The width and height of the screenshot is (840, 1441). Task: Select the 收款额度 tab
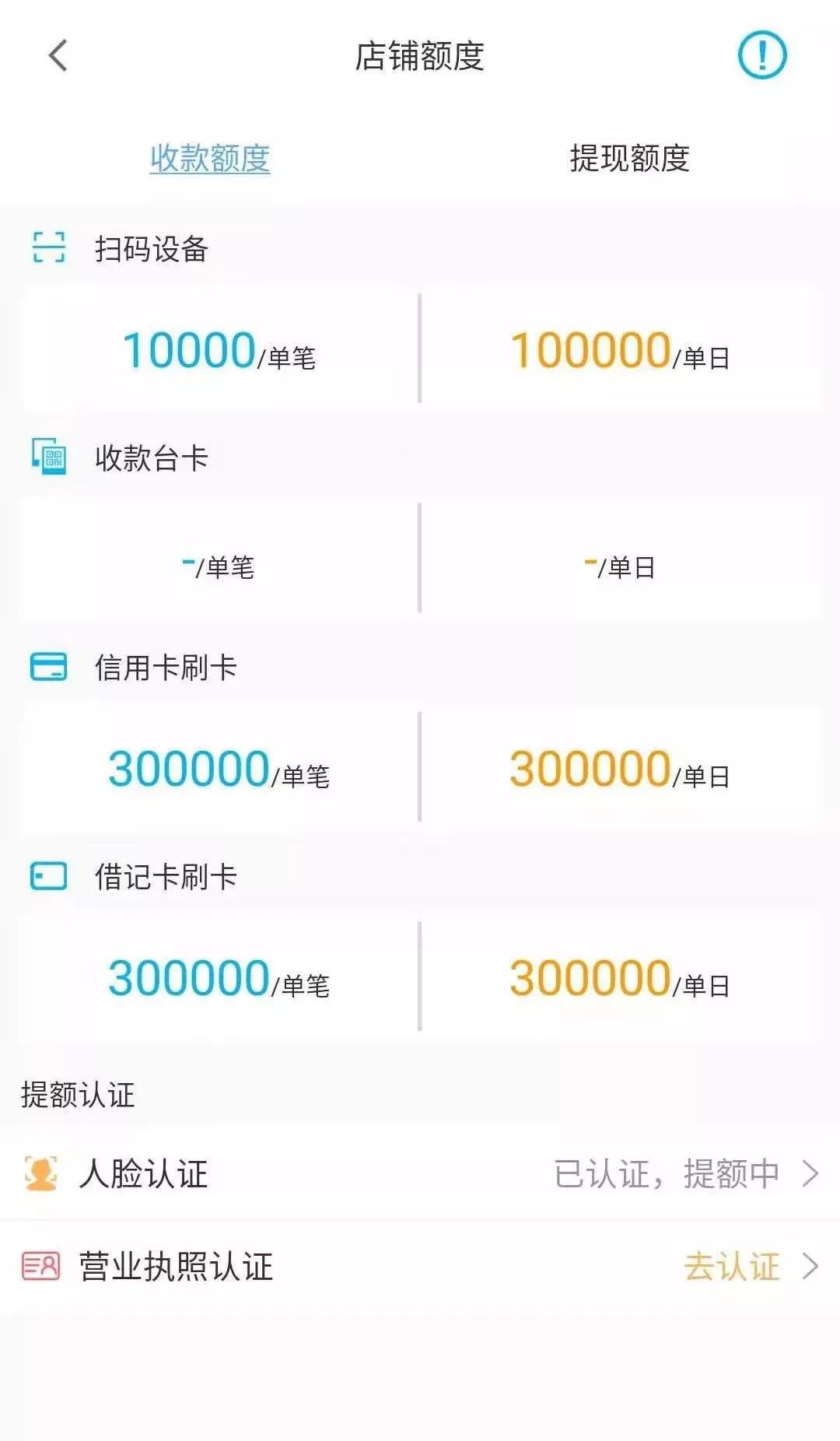click(210, 158)
